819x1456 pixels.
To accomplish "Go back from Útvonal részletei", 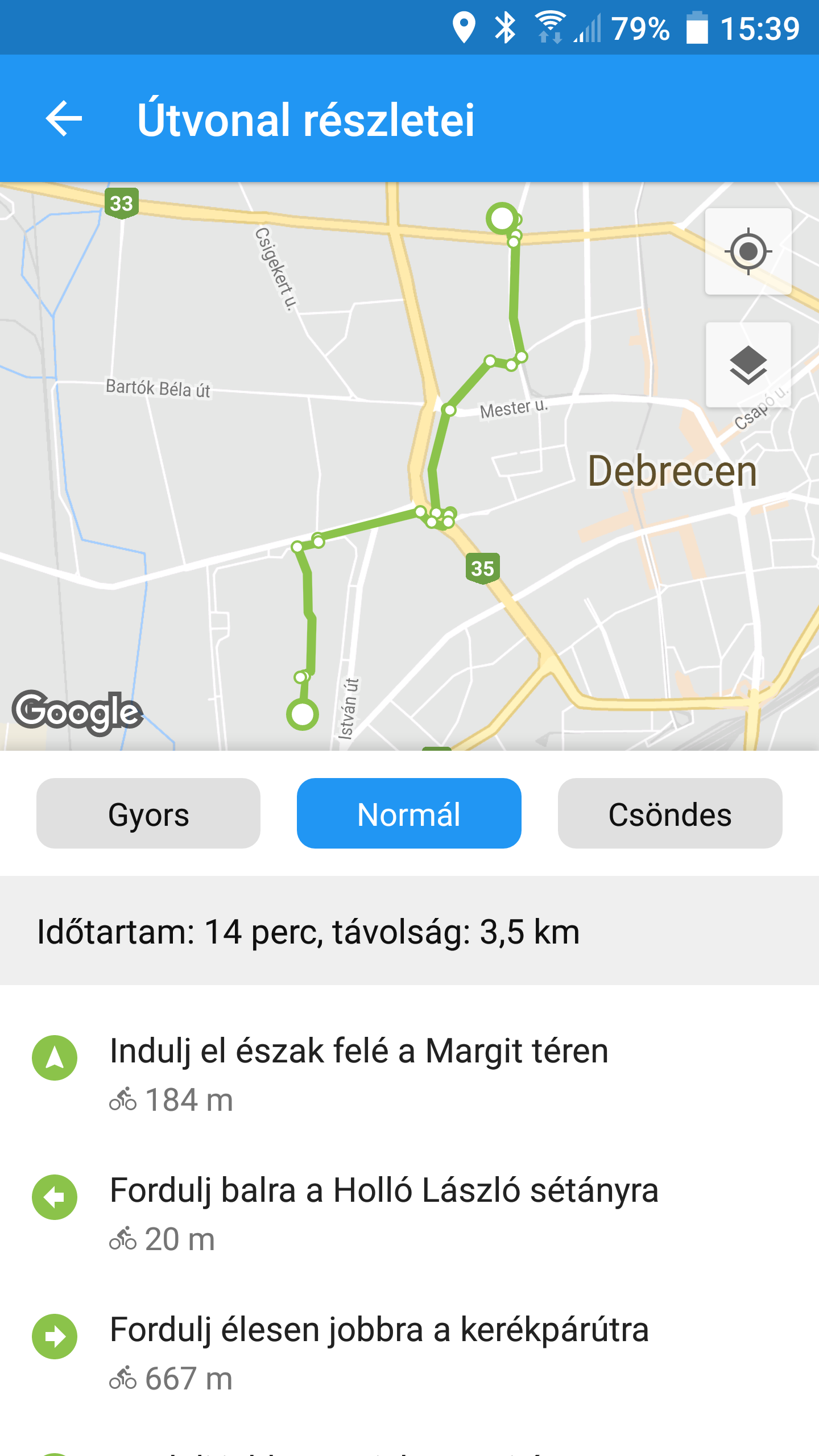I will pos(64,119).
